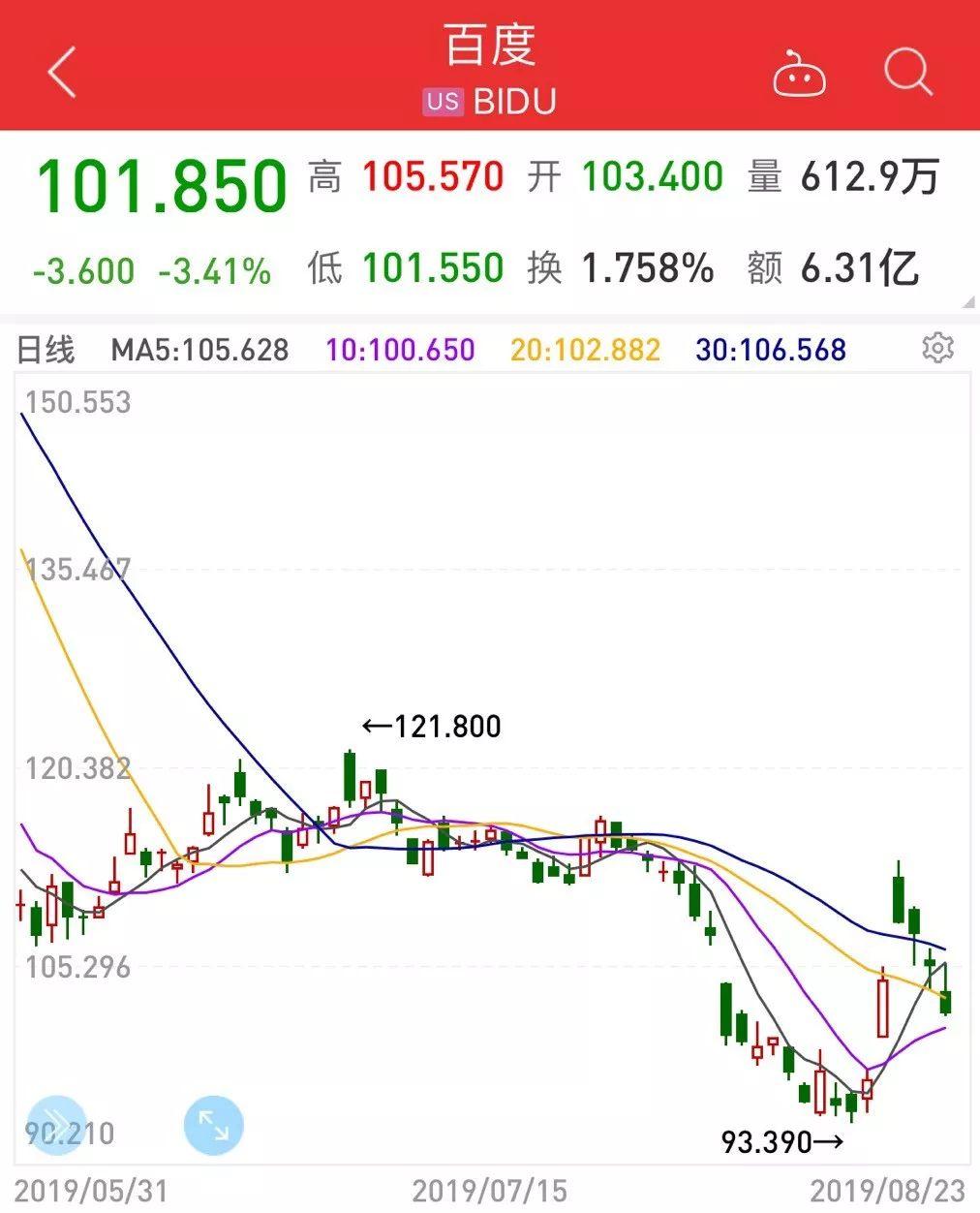This screenshot has height=1213, width=980.
Task: Open the robot assistant icon
Action: click(x=799, y=75)
